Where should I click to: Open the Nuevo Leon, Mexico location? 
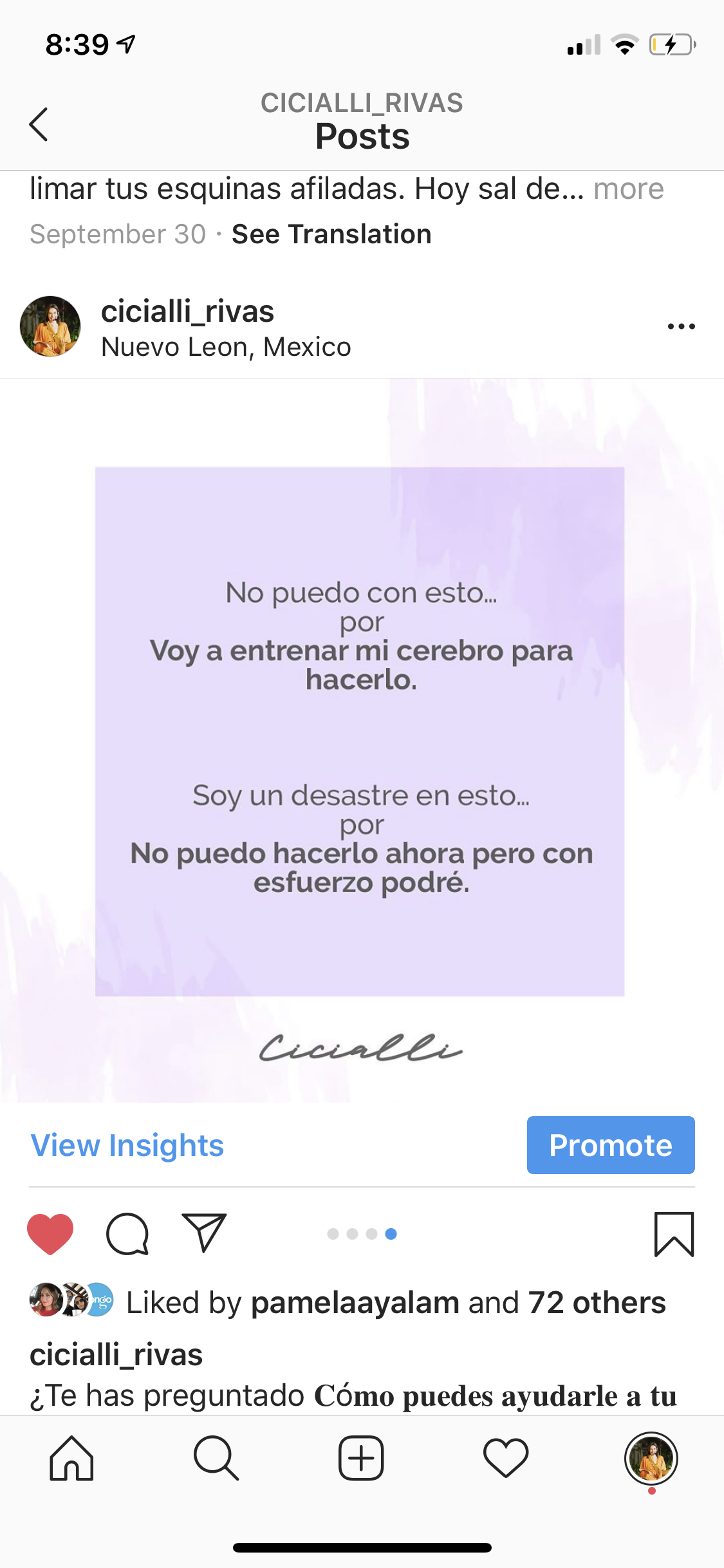click(226, 347)
